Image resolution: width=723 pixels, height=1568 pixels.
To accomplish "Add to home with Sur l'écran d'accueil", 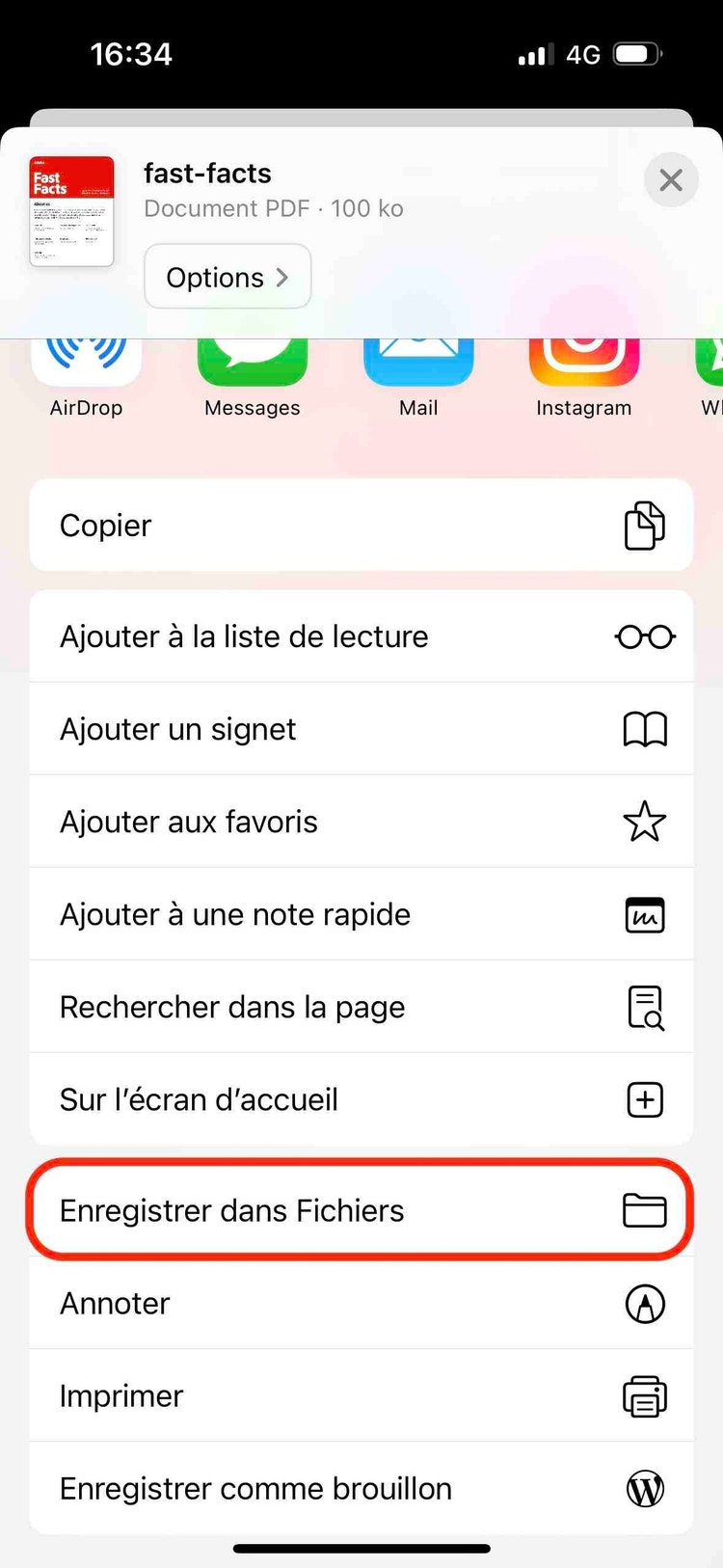I will point(361,1099).
